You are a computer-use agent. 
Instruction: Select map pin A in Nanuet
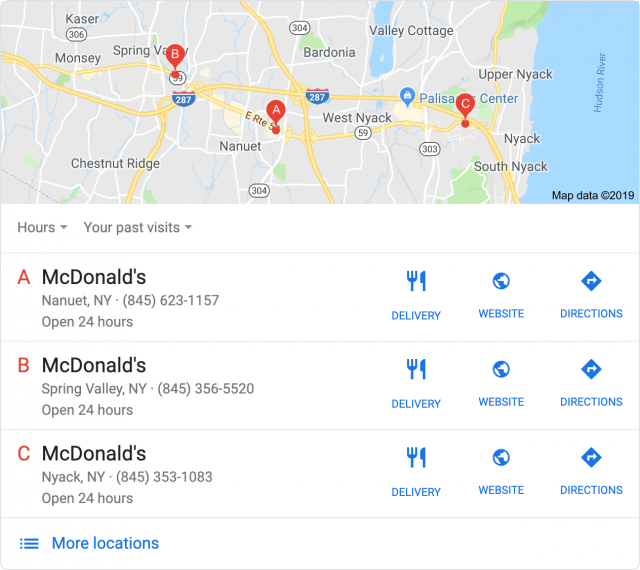[x=277, y=112]
